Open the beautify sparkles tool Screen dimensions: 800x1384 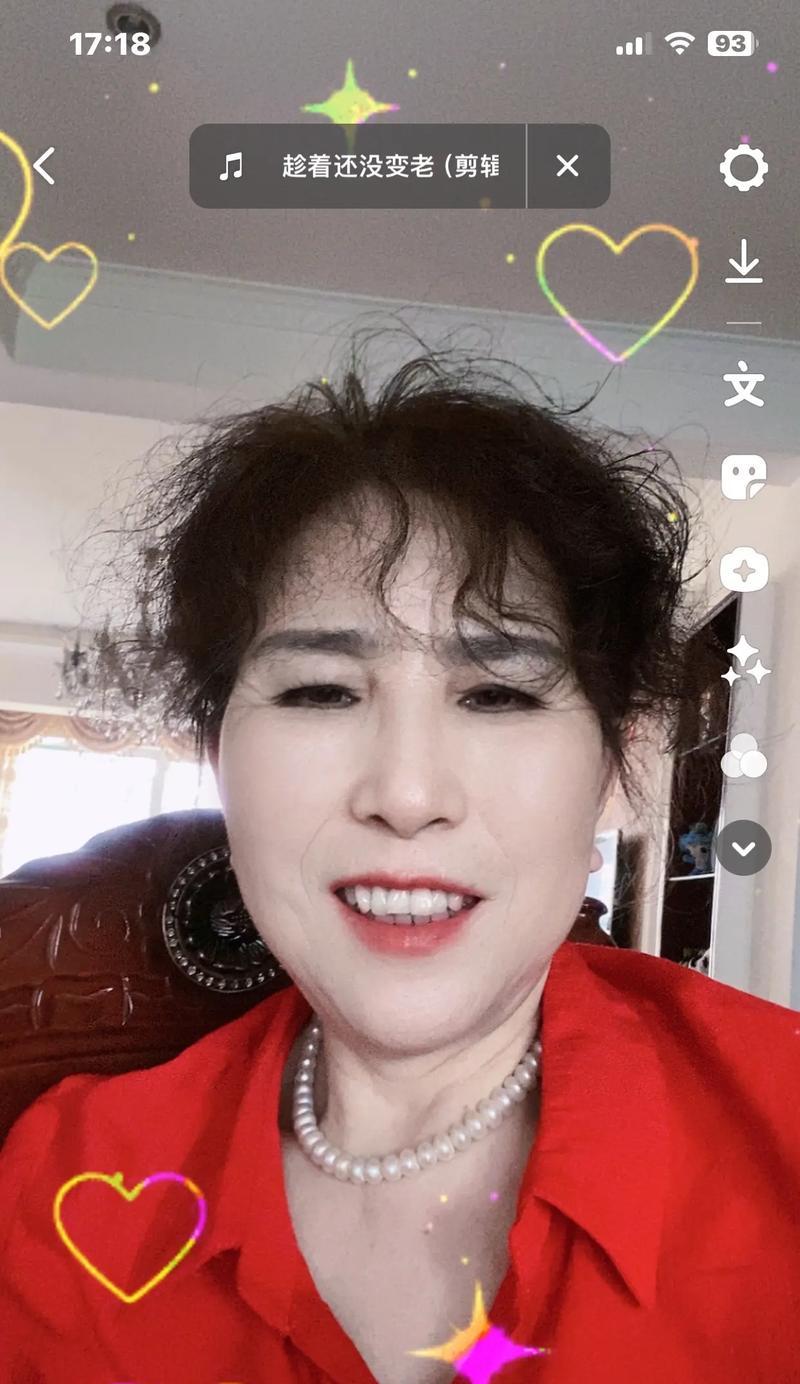744,661
